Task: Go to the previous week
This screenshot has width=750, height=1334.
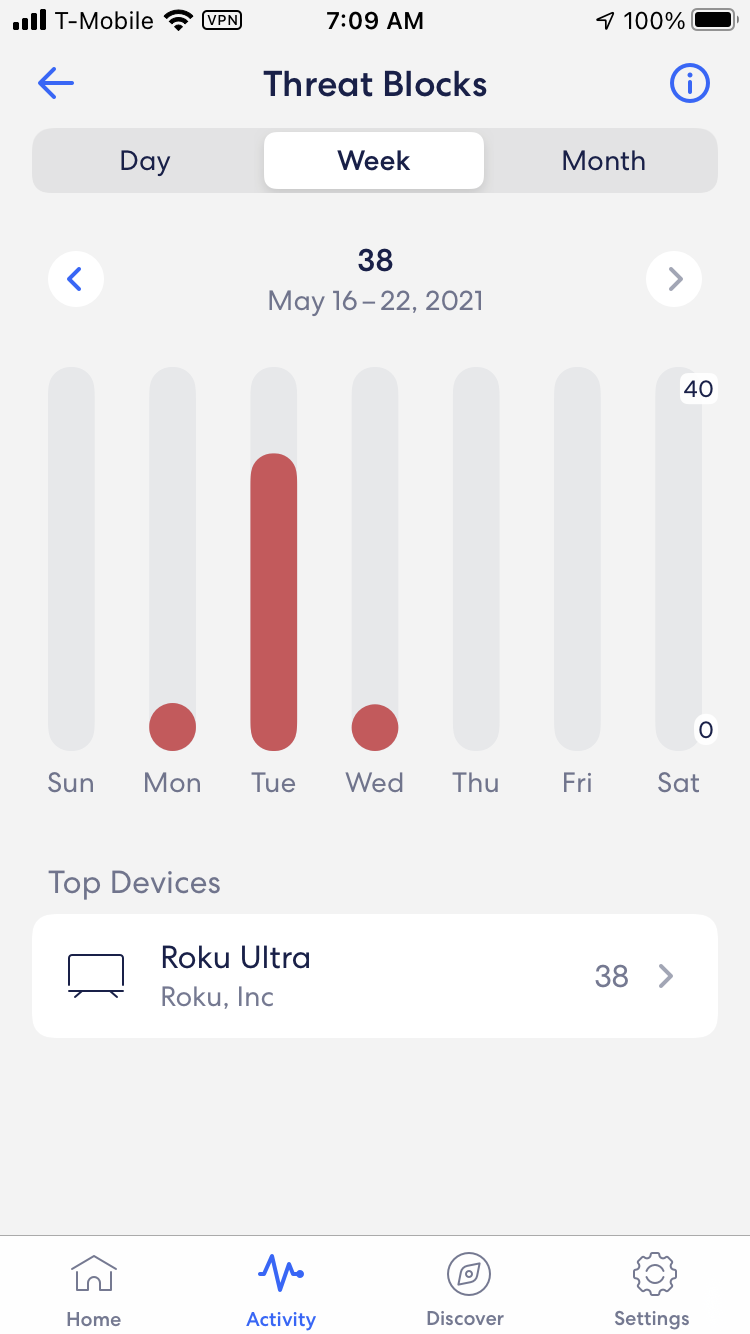Action: (x=75, y=279)
